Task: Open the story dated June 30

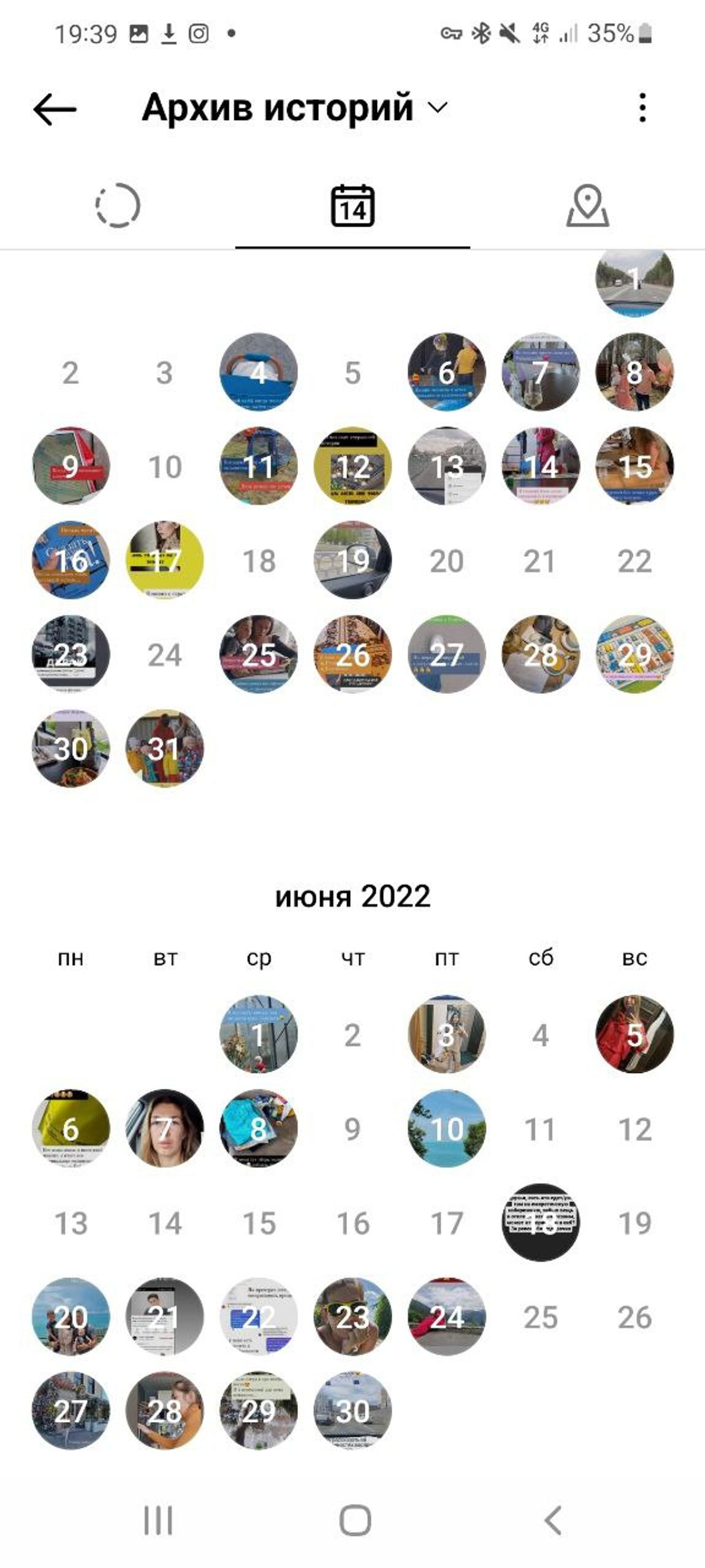Action: click(352, 1411)
